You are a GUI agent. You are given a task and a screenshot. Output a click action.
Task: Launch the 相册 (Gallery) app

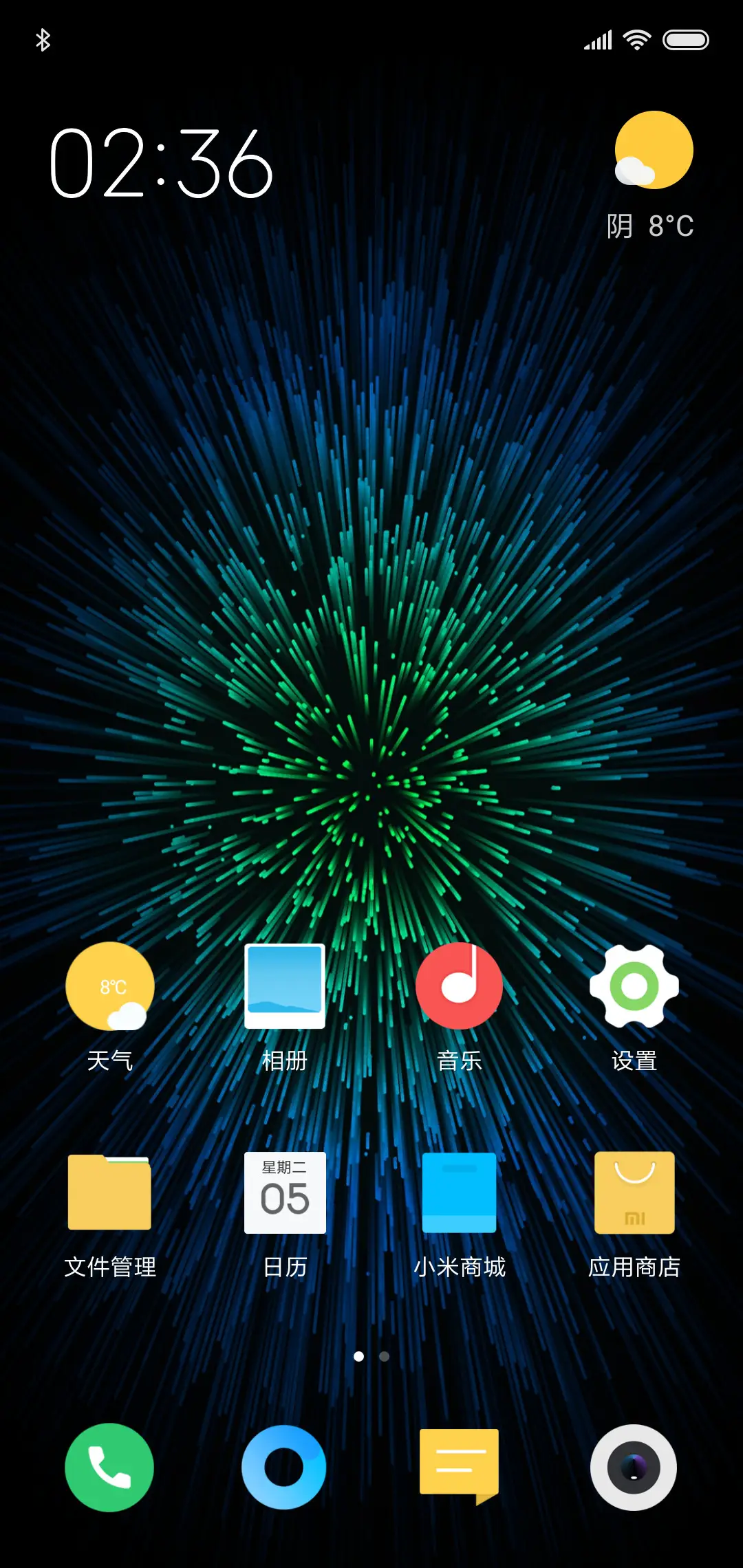284,986
